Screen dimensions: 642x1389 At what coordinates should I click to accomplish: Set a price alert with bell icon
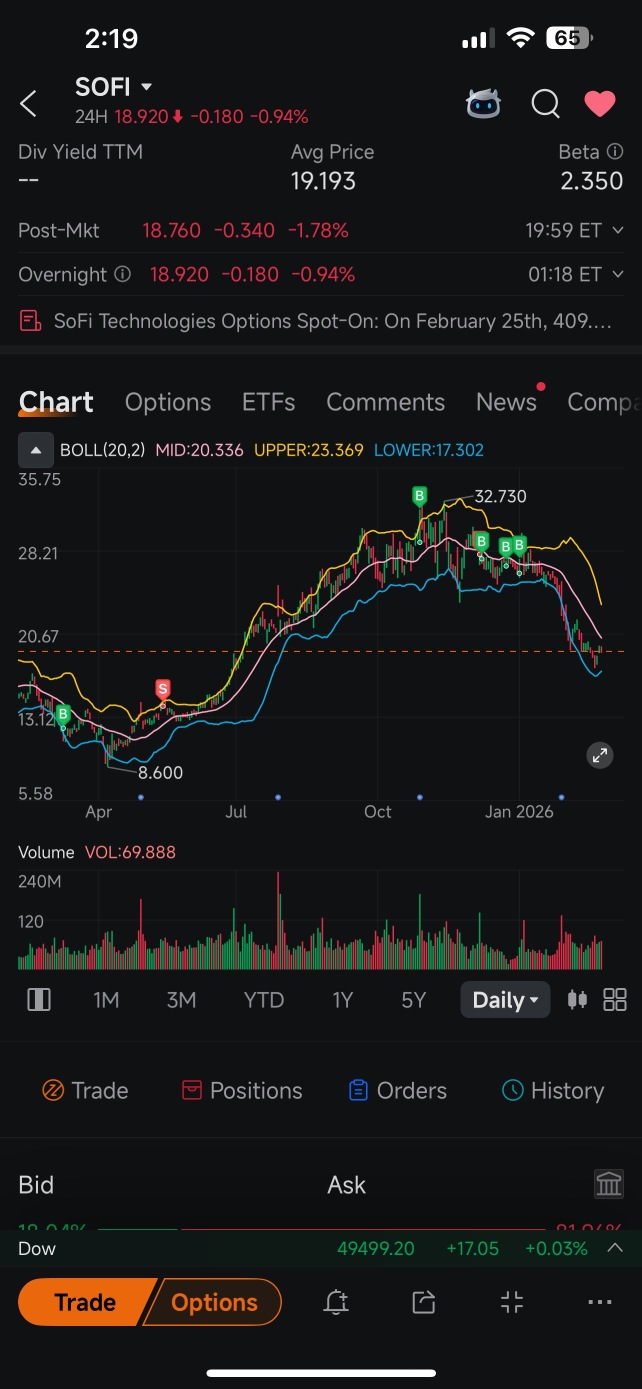point(336,1302)
